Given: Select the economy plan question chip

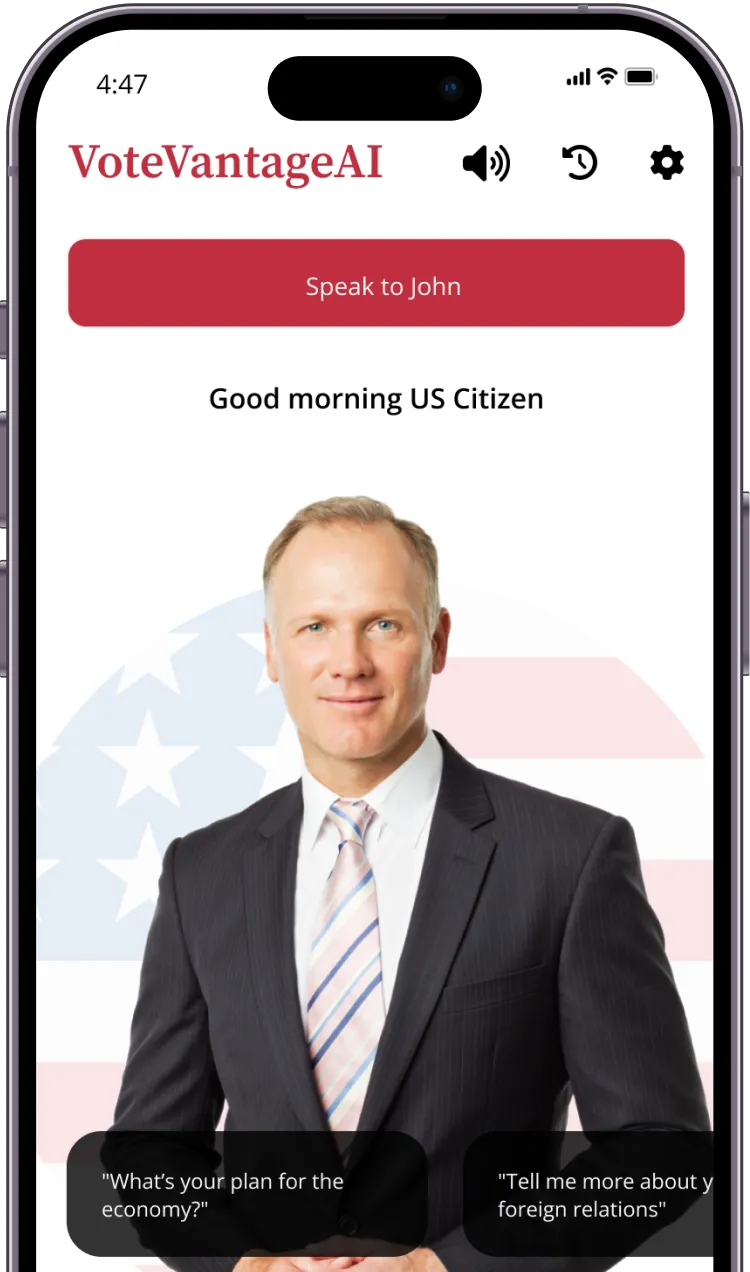Looking at the screenshot, I should (247, 1194).
